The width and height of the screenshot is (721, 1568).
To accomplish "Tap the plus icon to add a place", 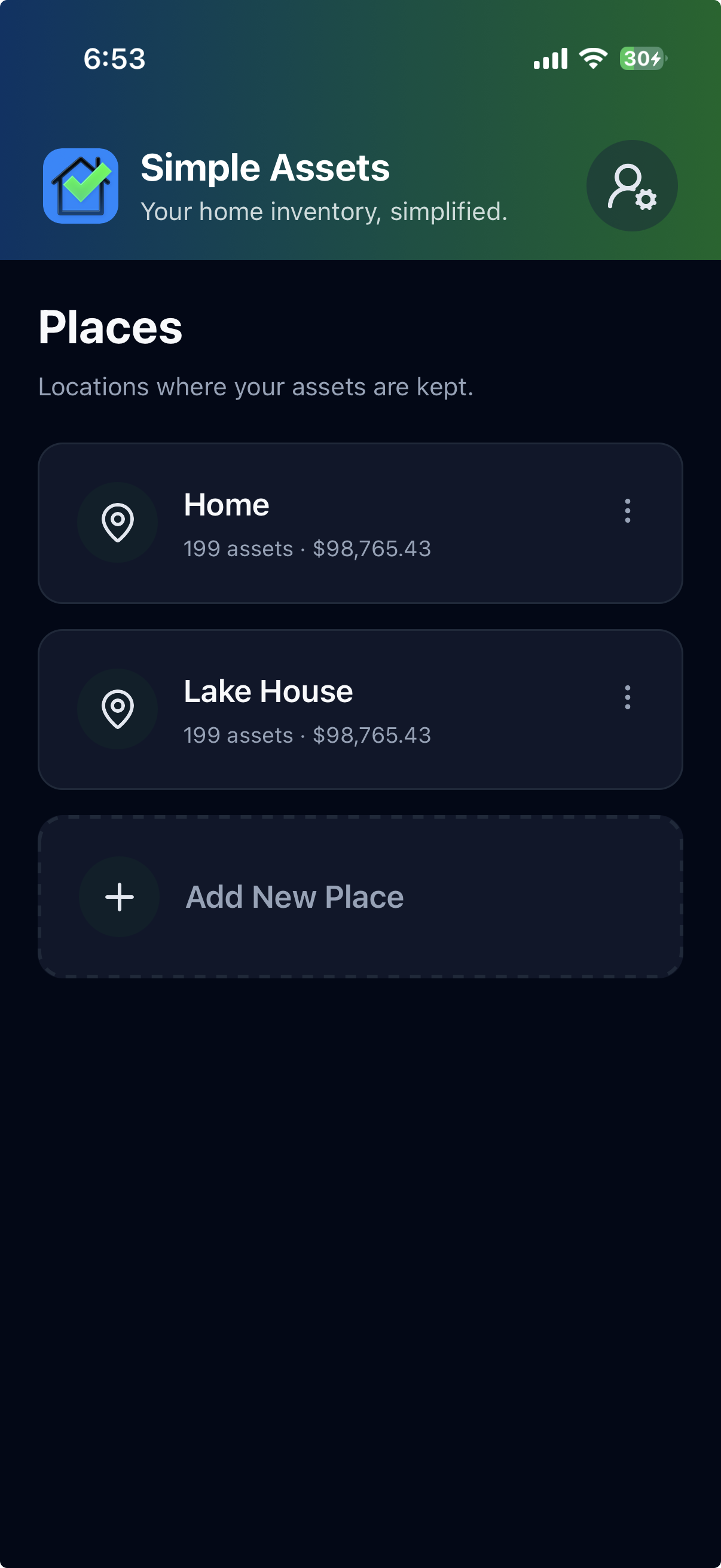I will click(118, 896).
